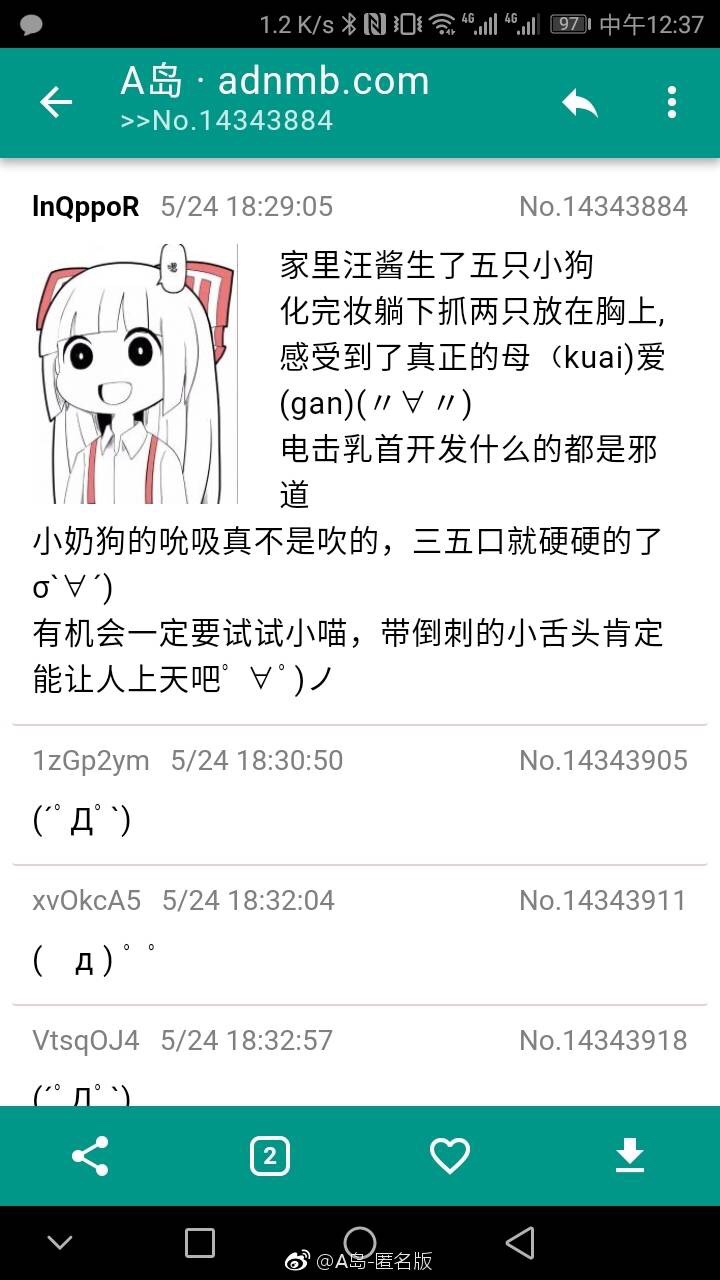
Task: Go back using the app bar arrow
Action: pyautogui.click(x=56, y=101)
